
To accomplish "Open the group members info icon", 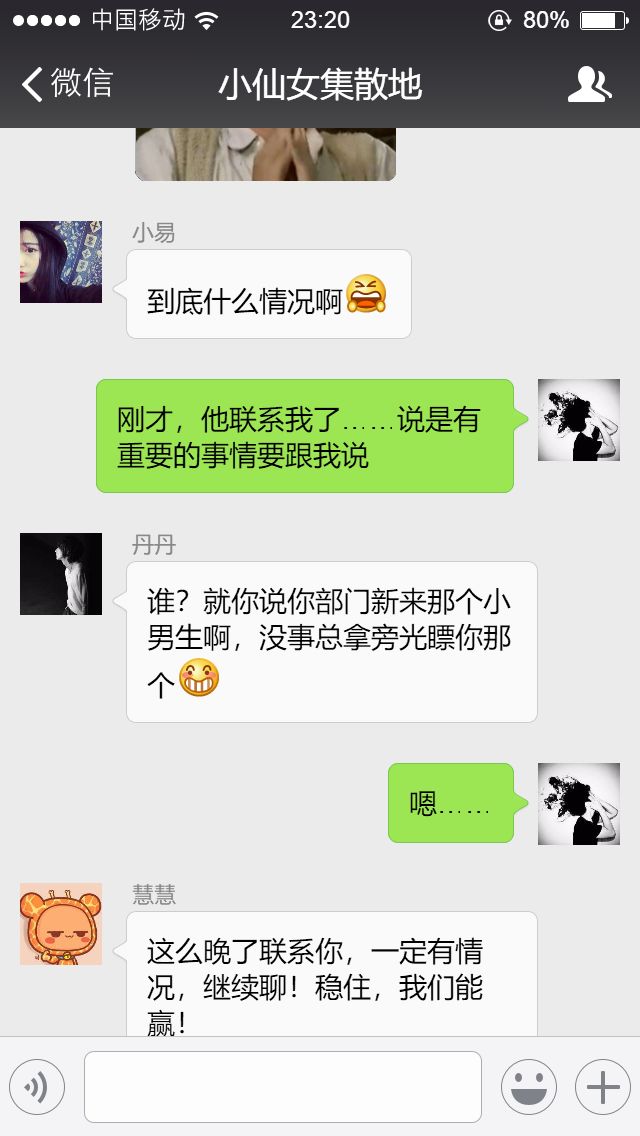I will (589, 85).
